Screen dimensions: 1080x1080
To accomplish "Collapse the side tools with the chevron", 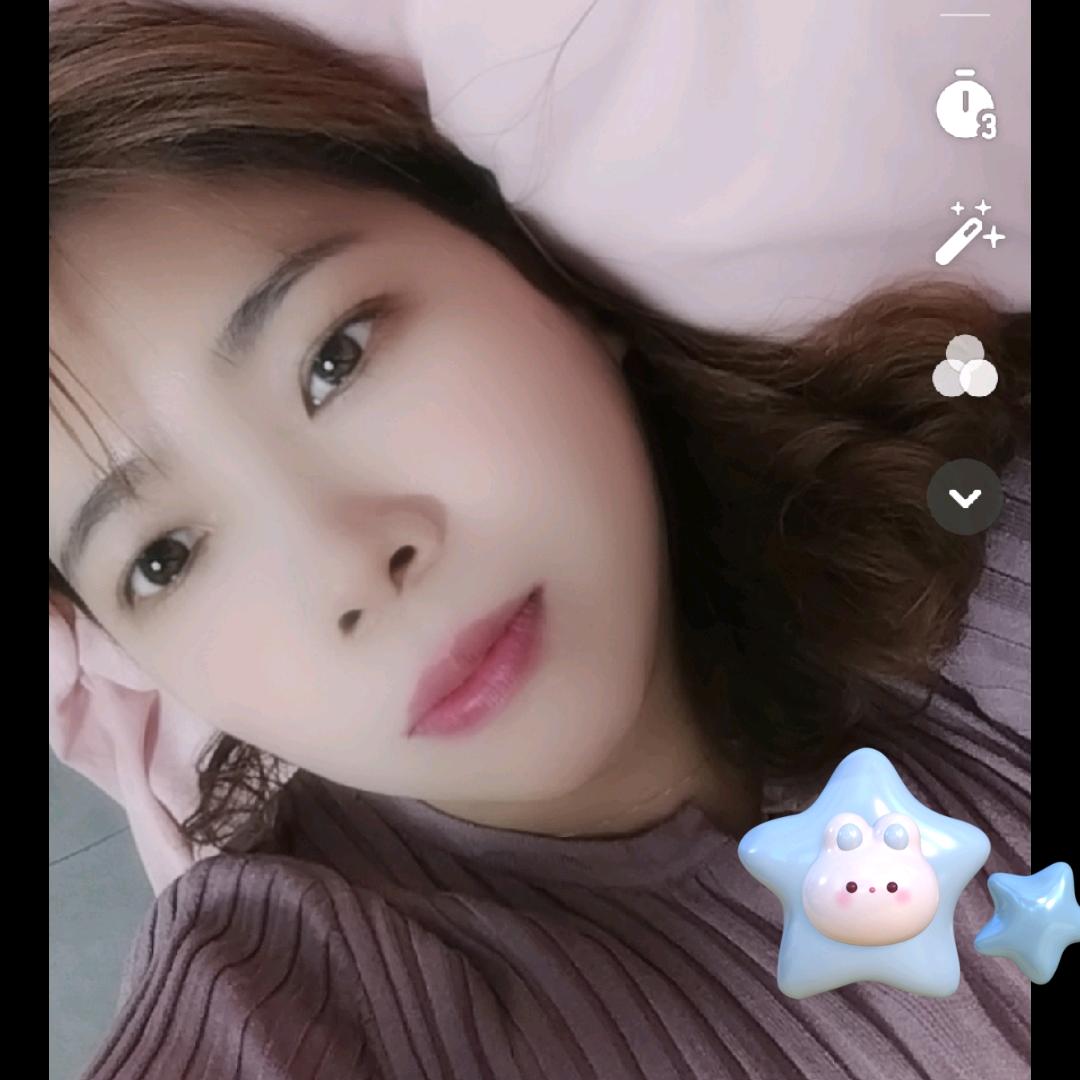I will click(x=965, y=497).
